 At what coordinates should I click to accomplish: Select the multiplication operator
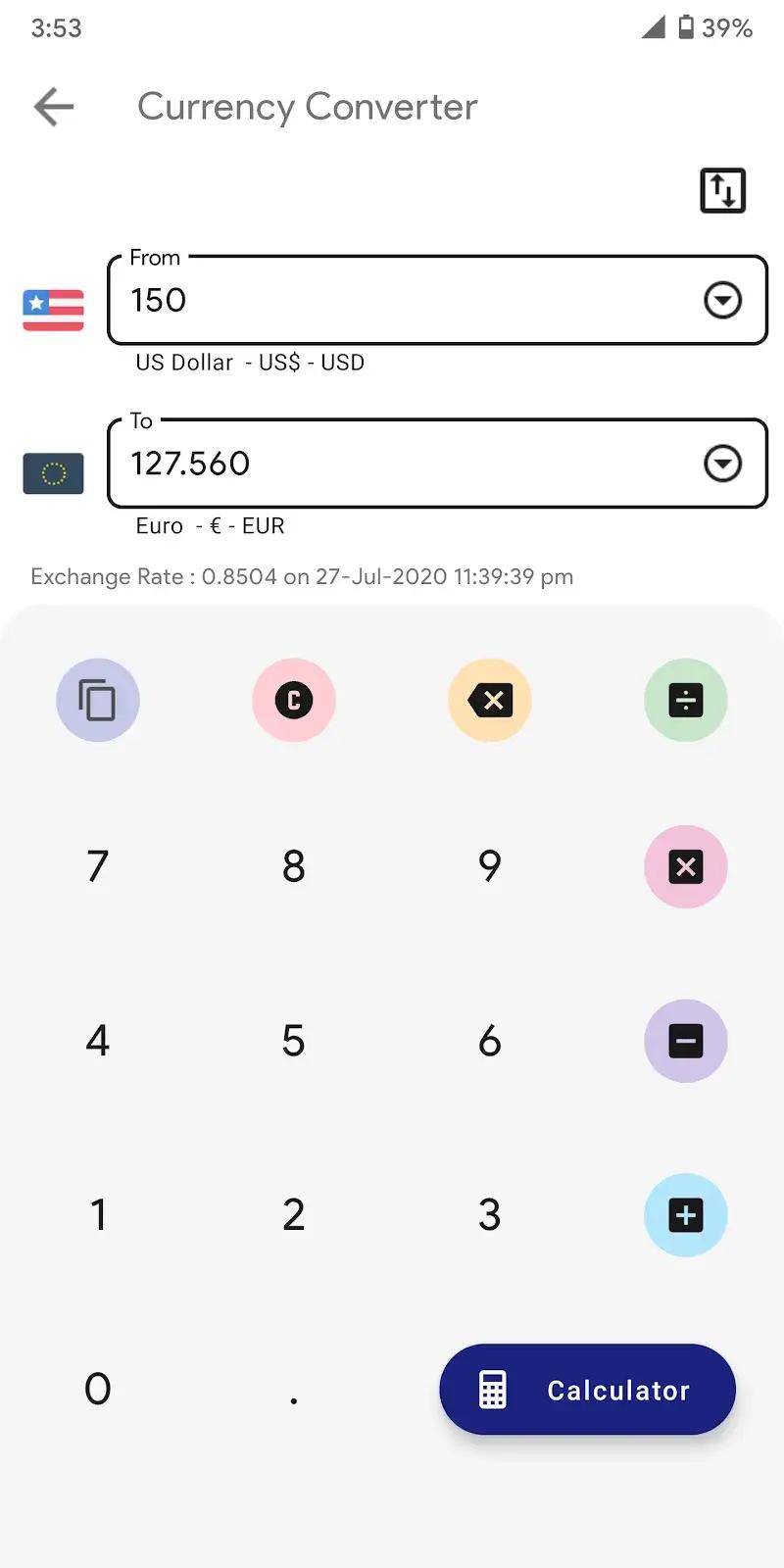[x=685, y=866]
